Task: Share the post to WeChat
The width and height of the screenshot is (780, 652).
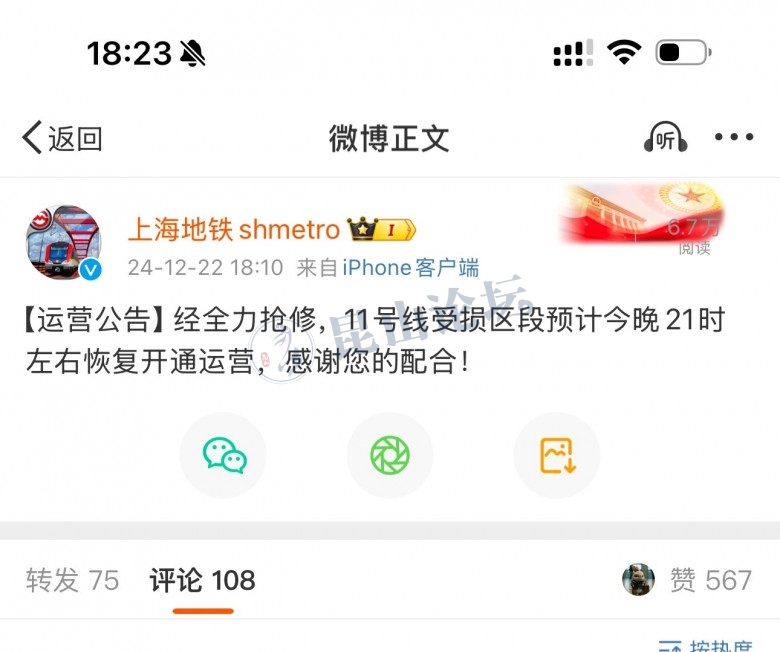Action: tap(223, 456)
